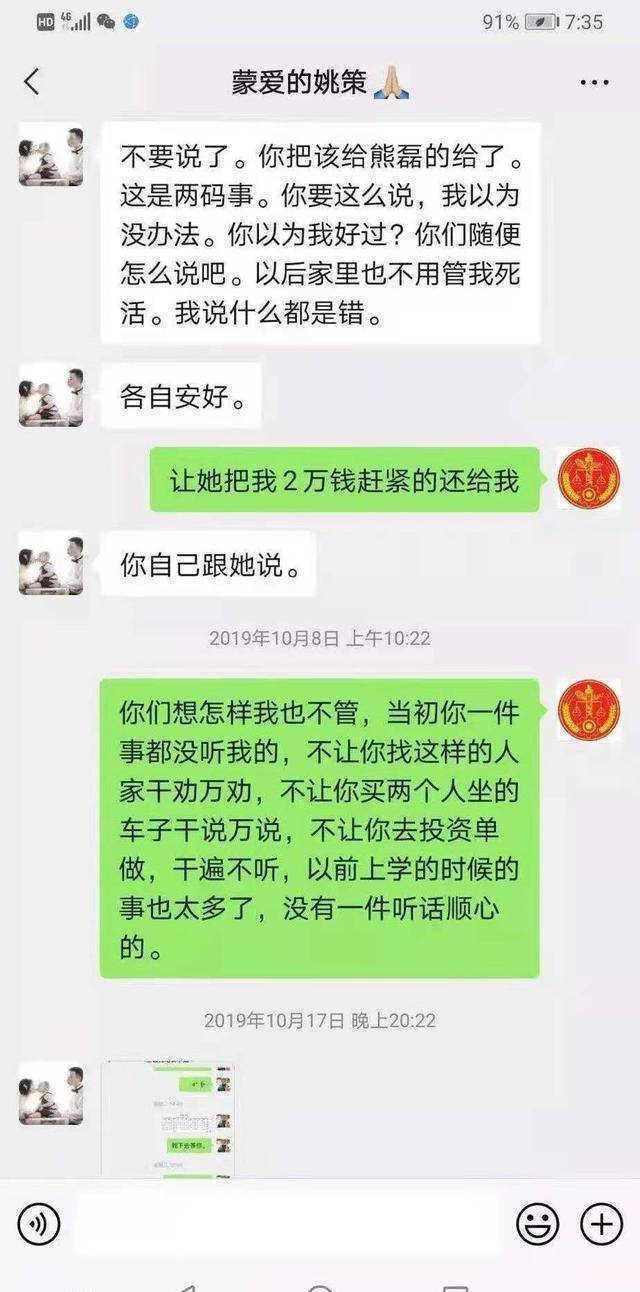Viewport: 640px width, 1292px height.
Task: Open the chat info overflow menu
Action: [594, 83]
